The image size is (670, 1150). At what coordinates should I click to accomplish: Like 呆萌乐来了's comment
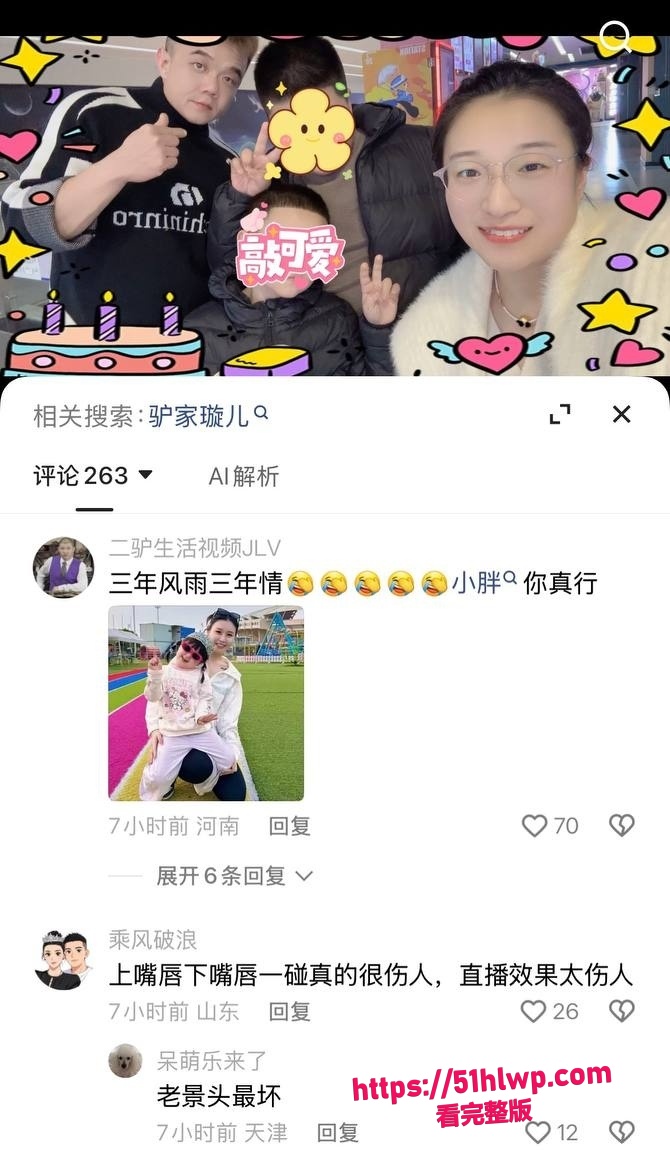click(x=552, y=1132)
